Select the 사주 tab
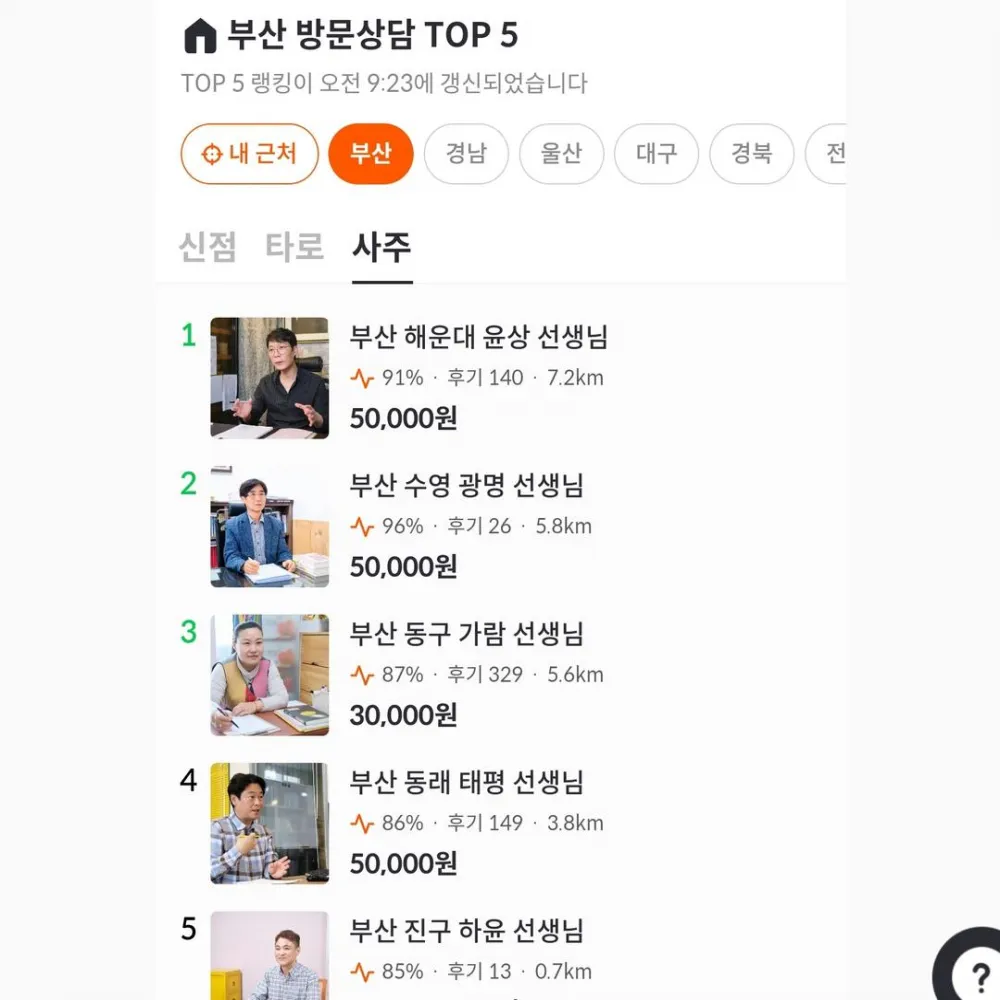The height and width of the screenshot is (1000, 1000). [382, 247]
